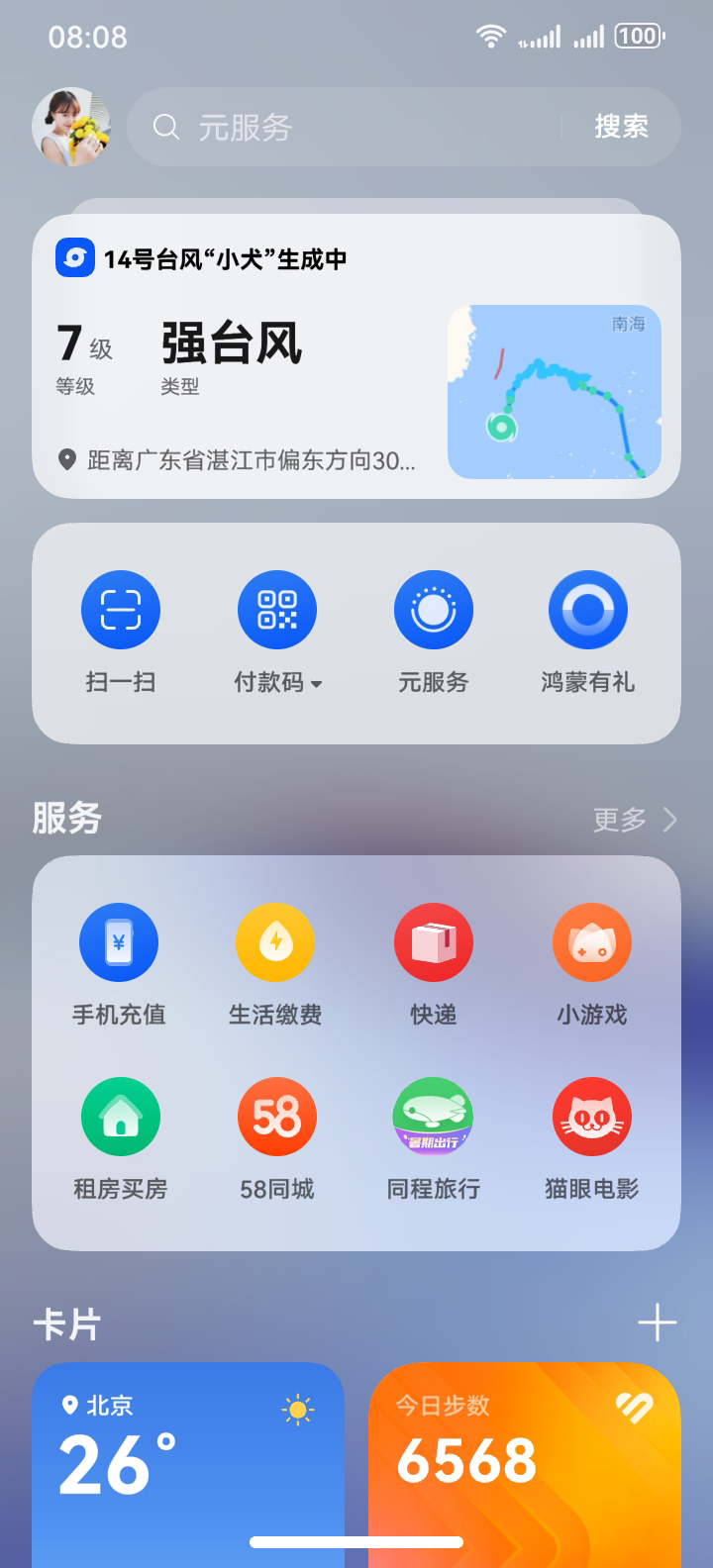Image resolution: width=713 pixels, height=1568 pixels.
Task: Expand the 付款码 payment options dropdown
Action: (319, 684)
